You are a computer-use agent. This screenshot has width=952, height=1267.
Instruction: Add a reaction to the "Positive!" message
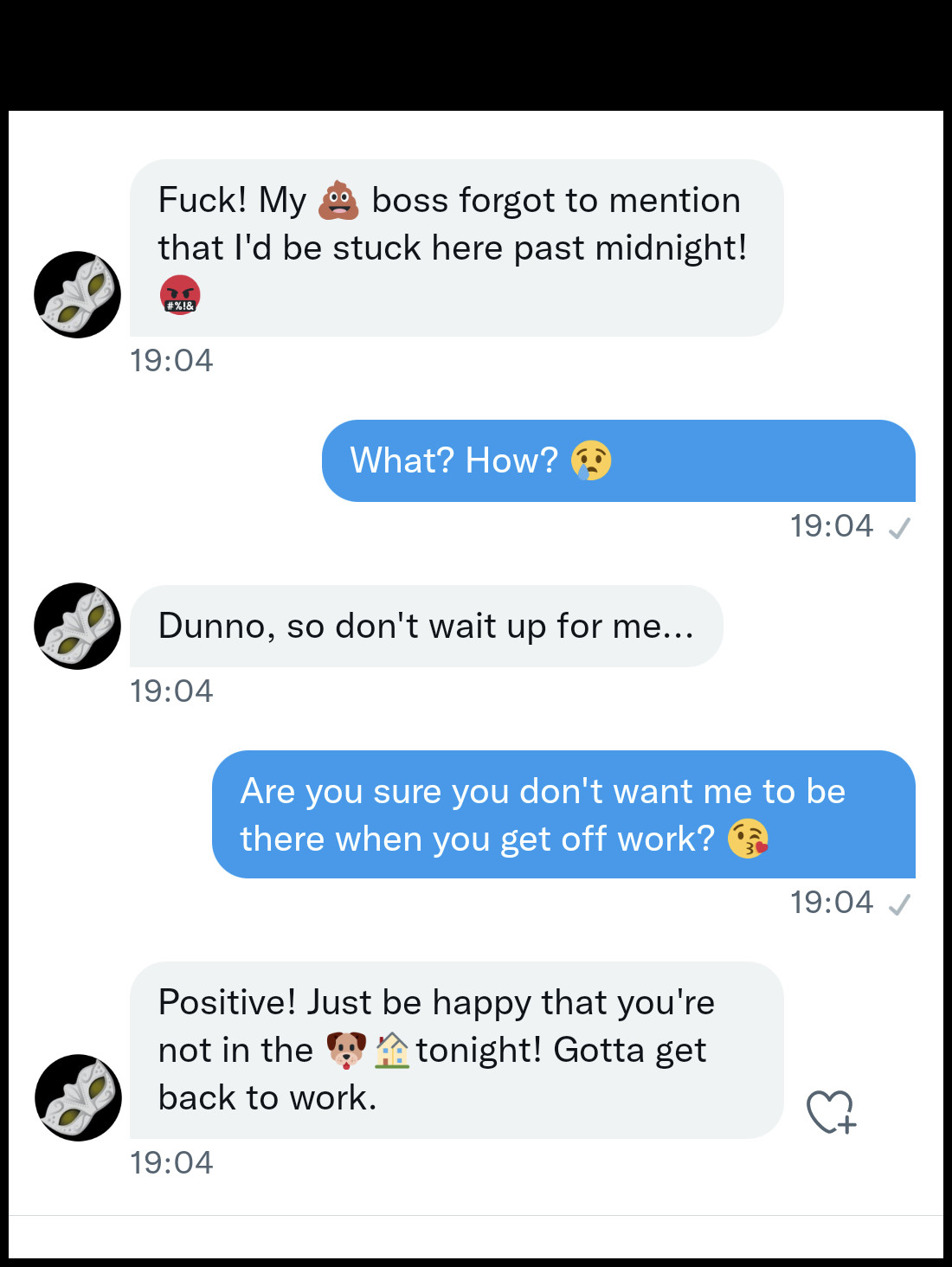[x=831, y=1112]
